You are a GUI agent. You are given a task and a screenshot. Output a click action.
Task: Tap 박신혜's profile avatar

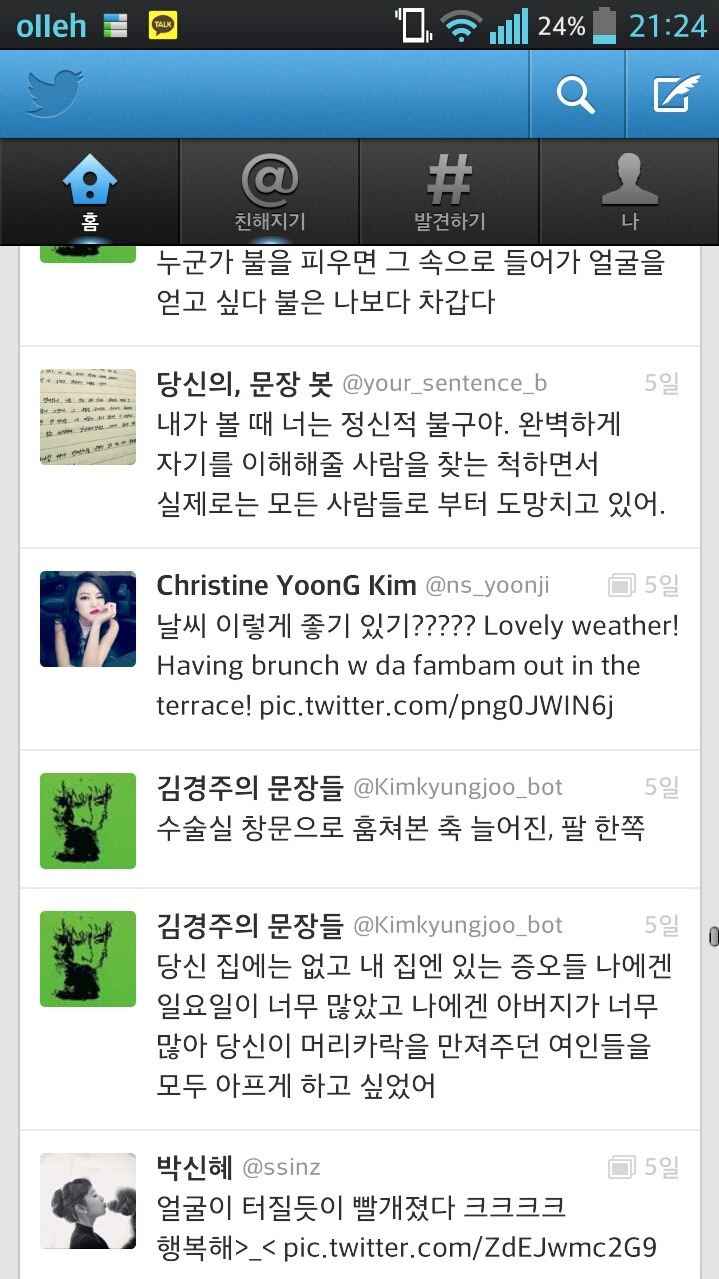(88, 1200)
